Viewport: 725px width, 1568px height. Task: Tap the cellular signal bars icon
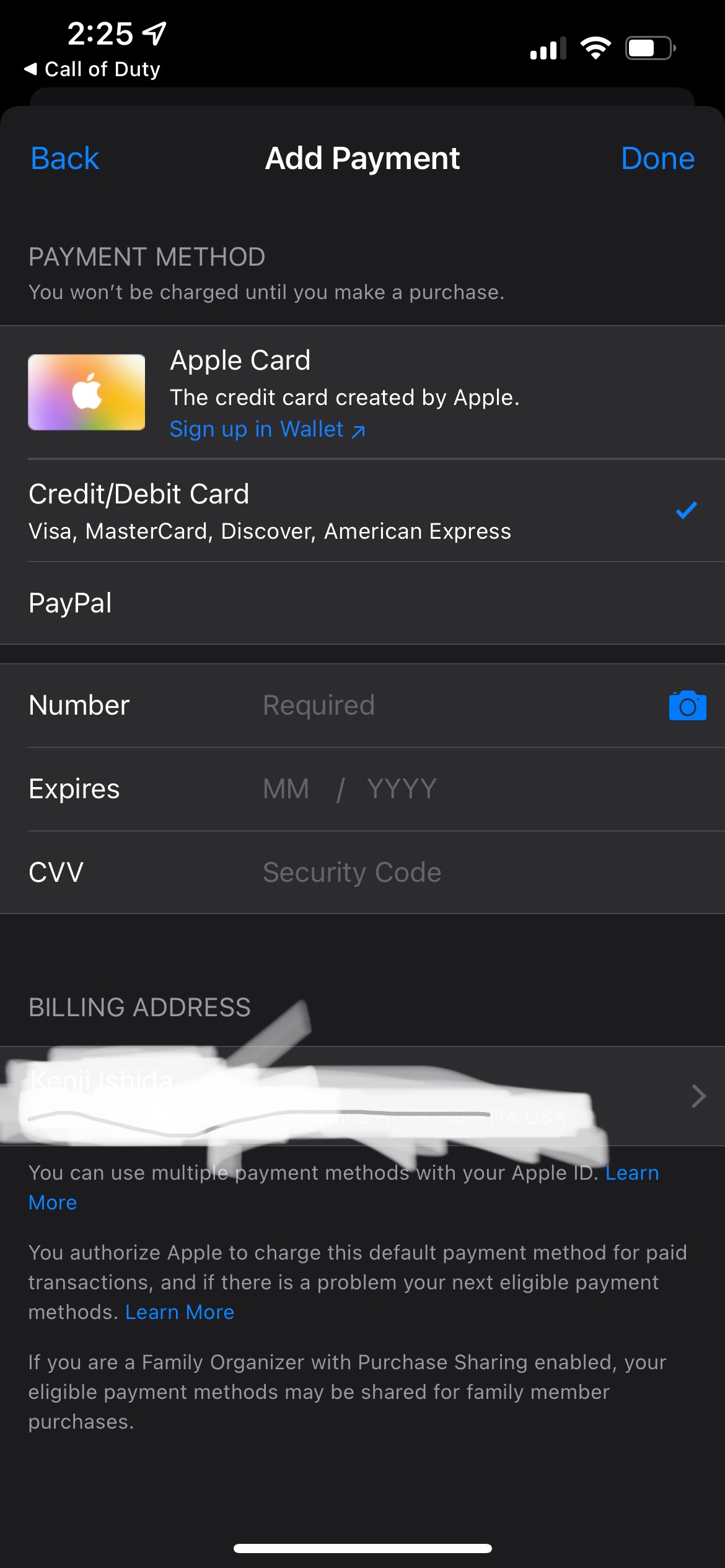(x=548, y=50)
